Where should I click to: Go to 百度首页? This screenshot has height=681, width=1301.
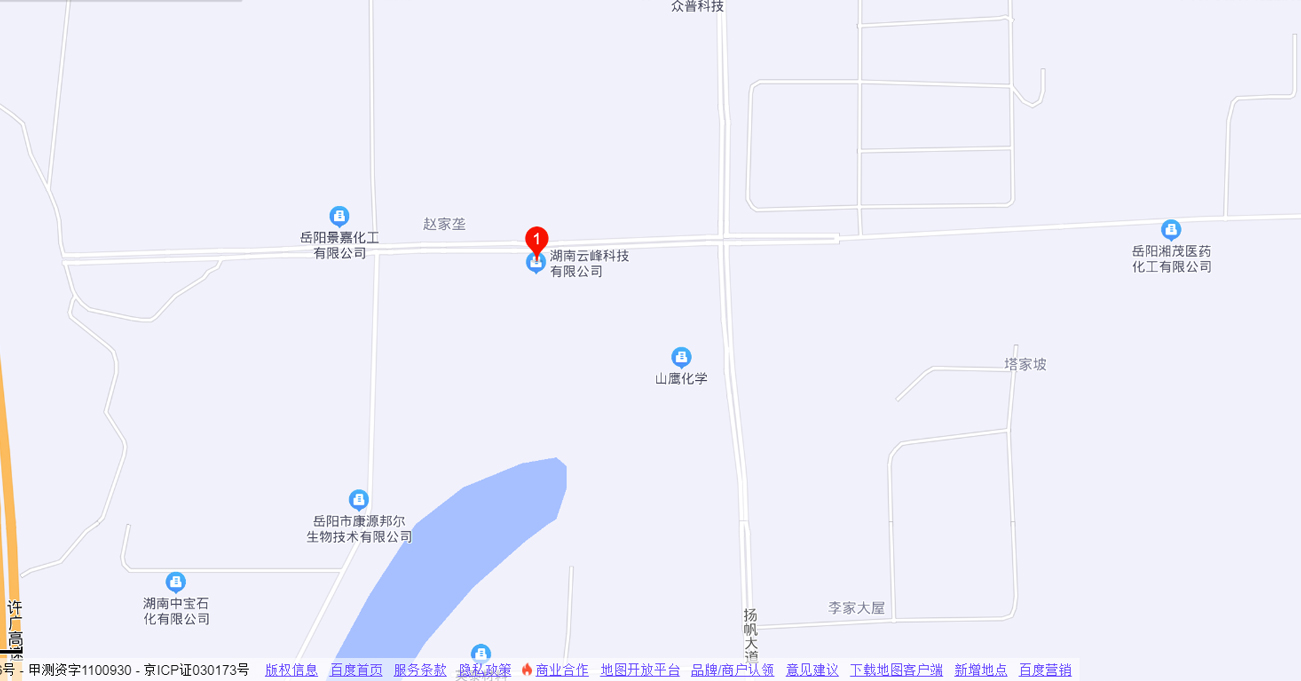click(356, 670)
